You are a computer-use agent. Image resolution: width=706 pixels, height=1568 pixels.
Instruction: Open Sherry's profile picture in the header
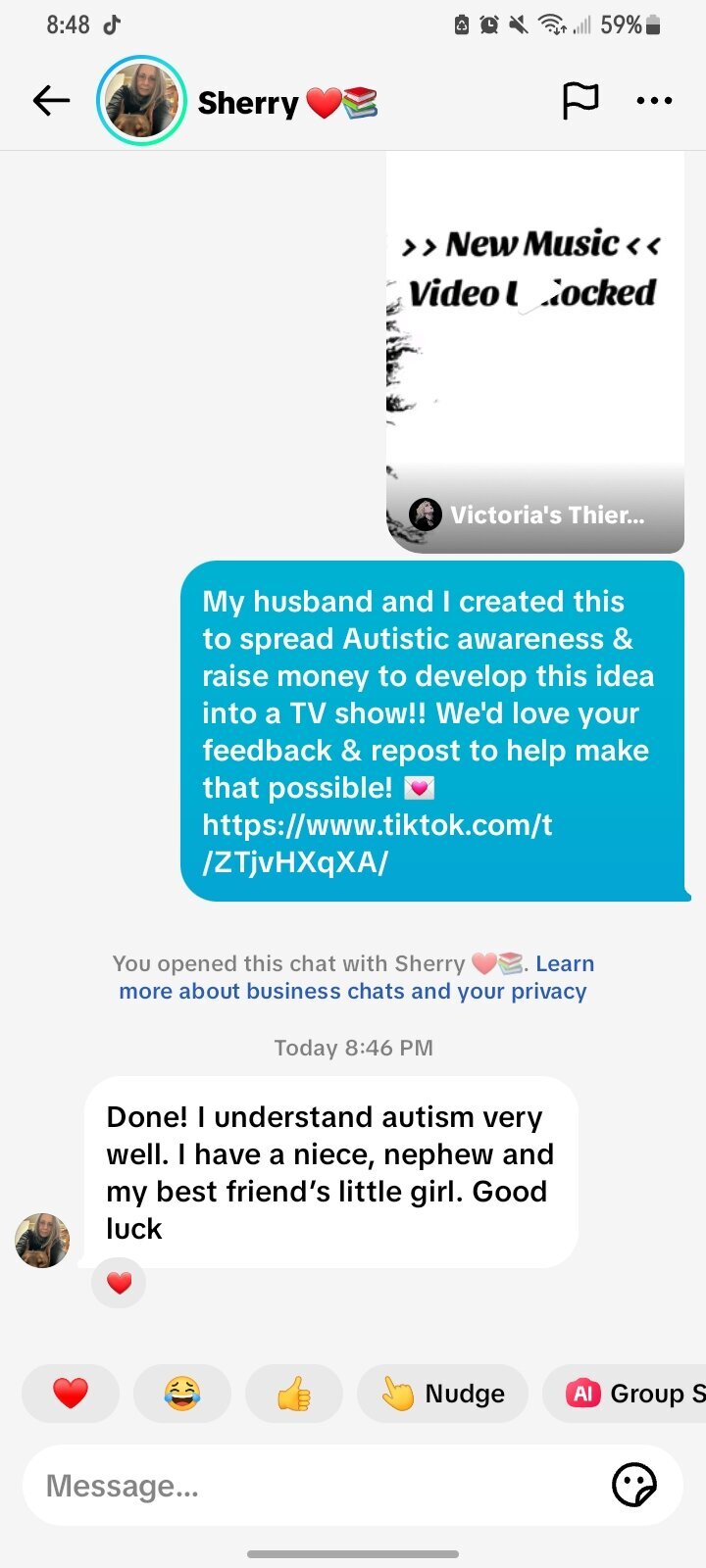[142, 100]
